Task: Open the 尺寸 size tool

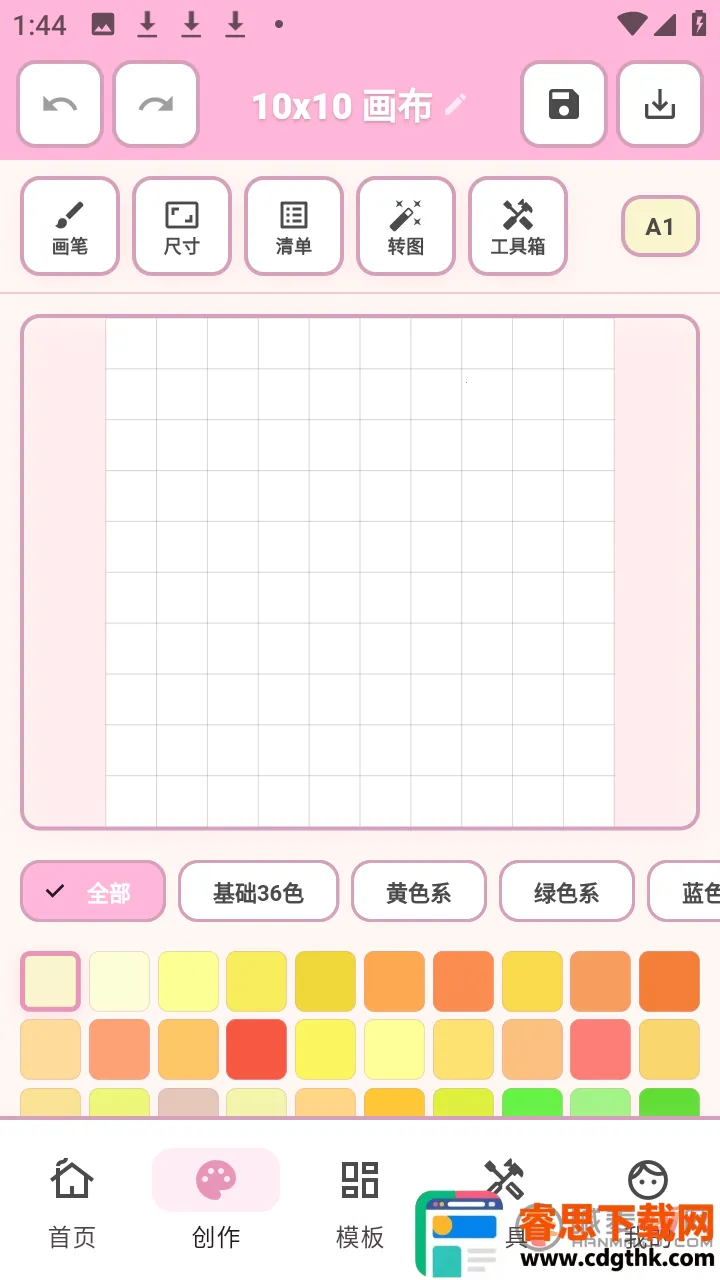Action: click(x=182, y=226)
